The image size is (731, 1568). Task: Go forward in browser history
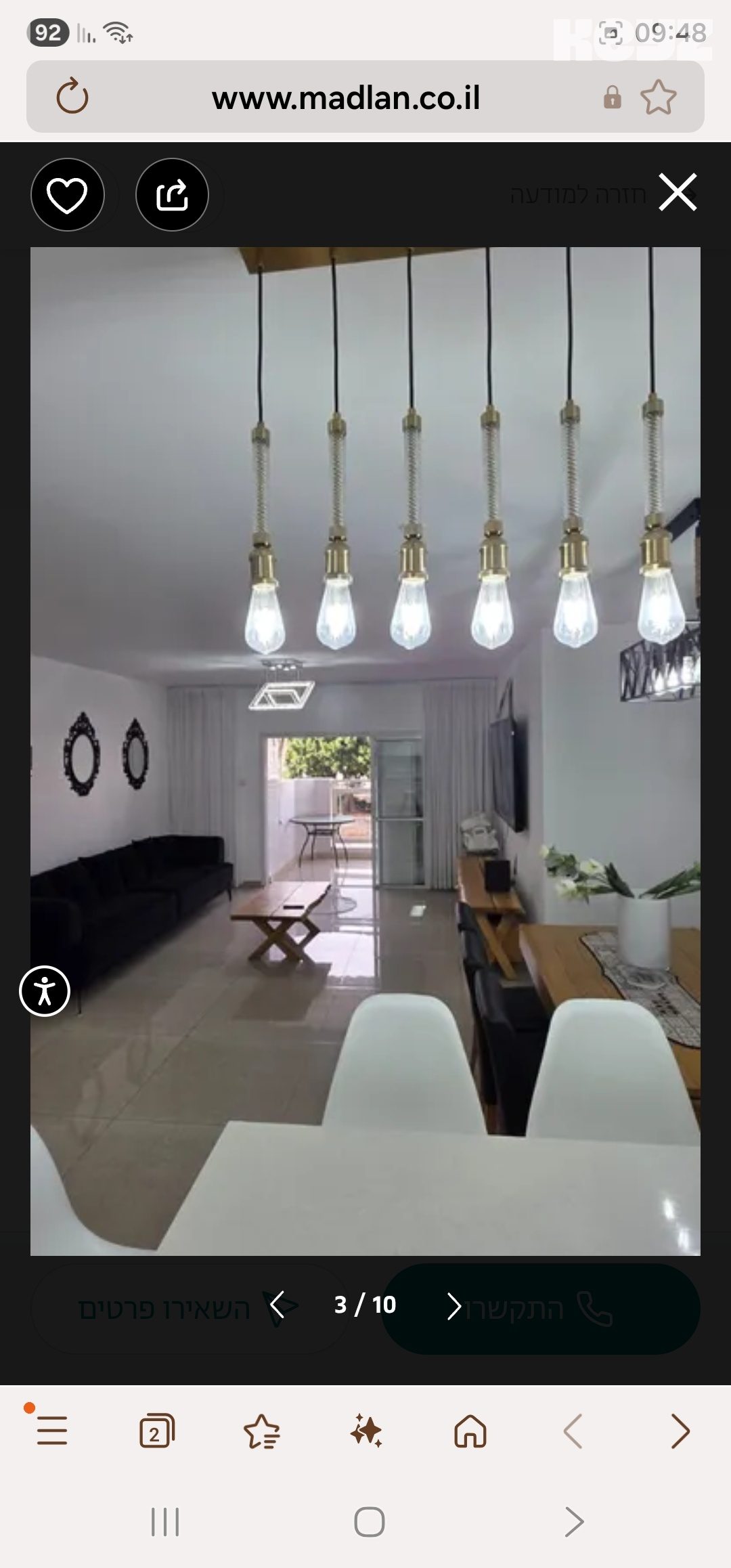tap(680, 1431)
